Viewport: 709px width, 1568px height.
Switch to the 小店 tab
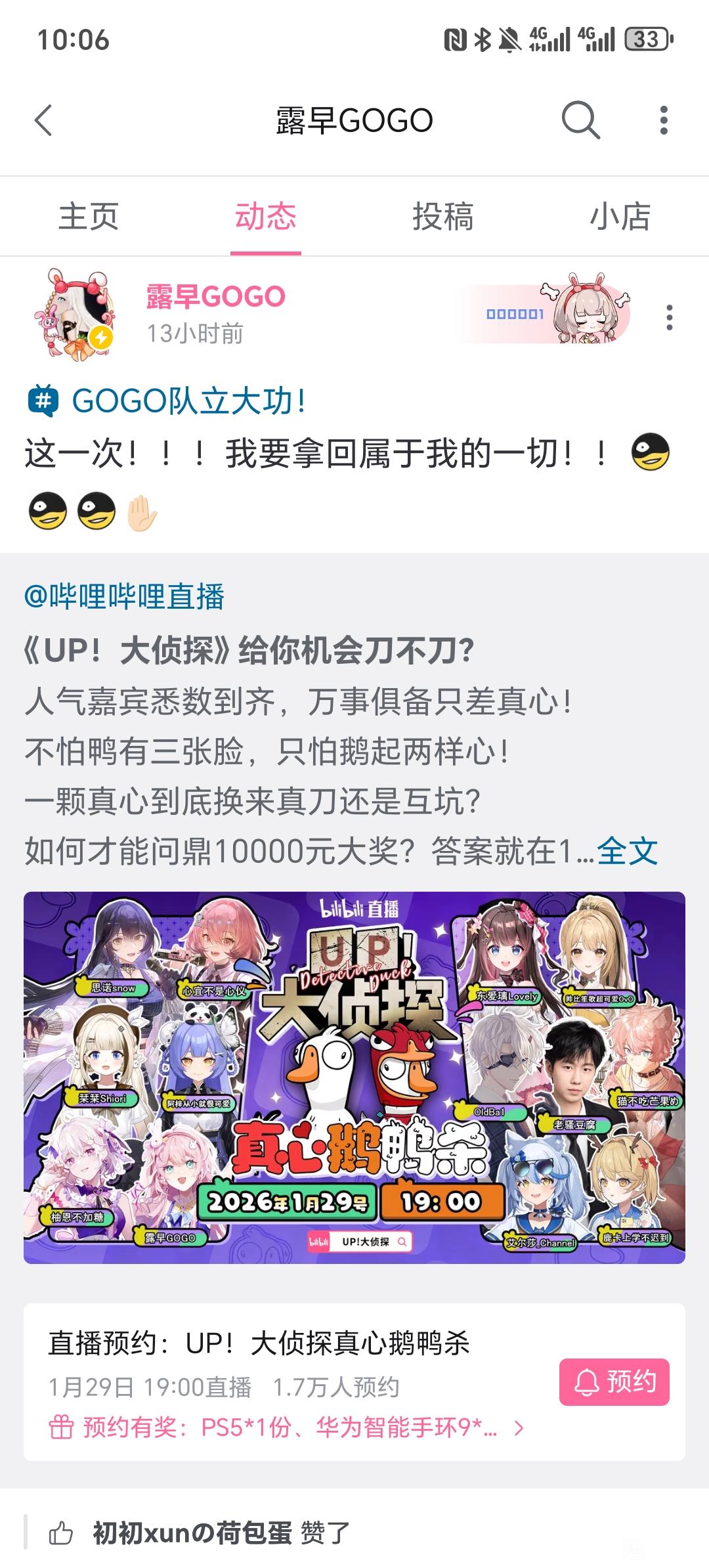[620, 217]
